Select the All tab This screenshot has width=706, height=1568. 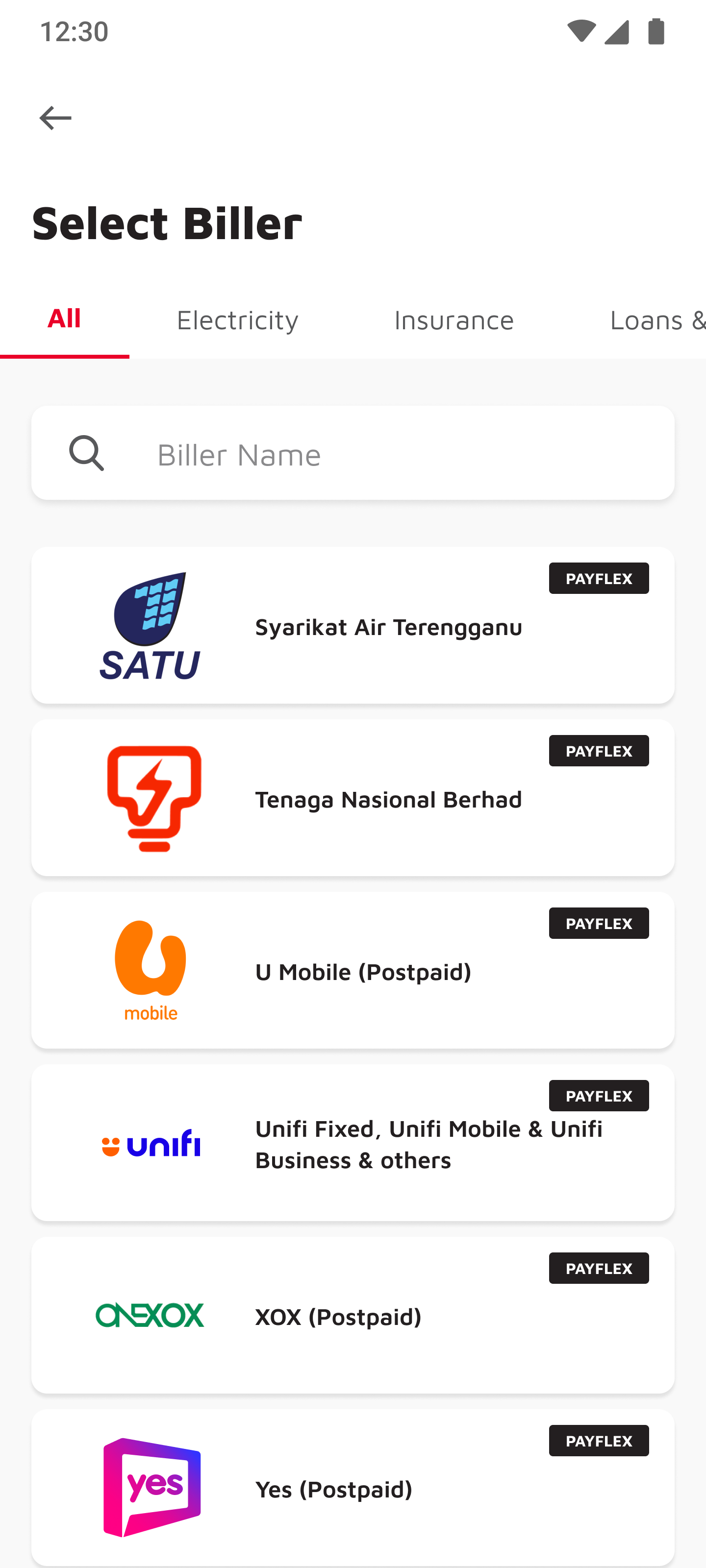pos(65,319)
